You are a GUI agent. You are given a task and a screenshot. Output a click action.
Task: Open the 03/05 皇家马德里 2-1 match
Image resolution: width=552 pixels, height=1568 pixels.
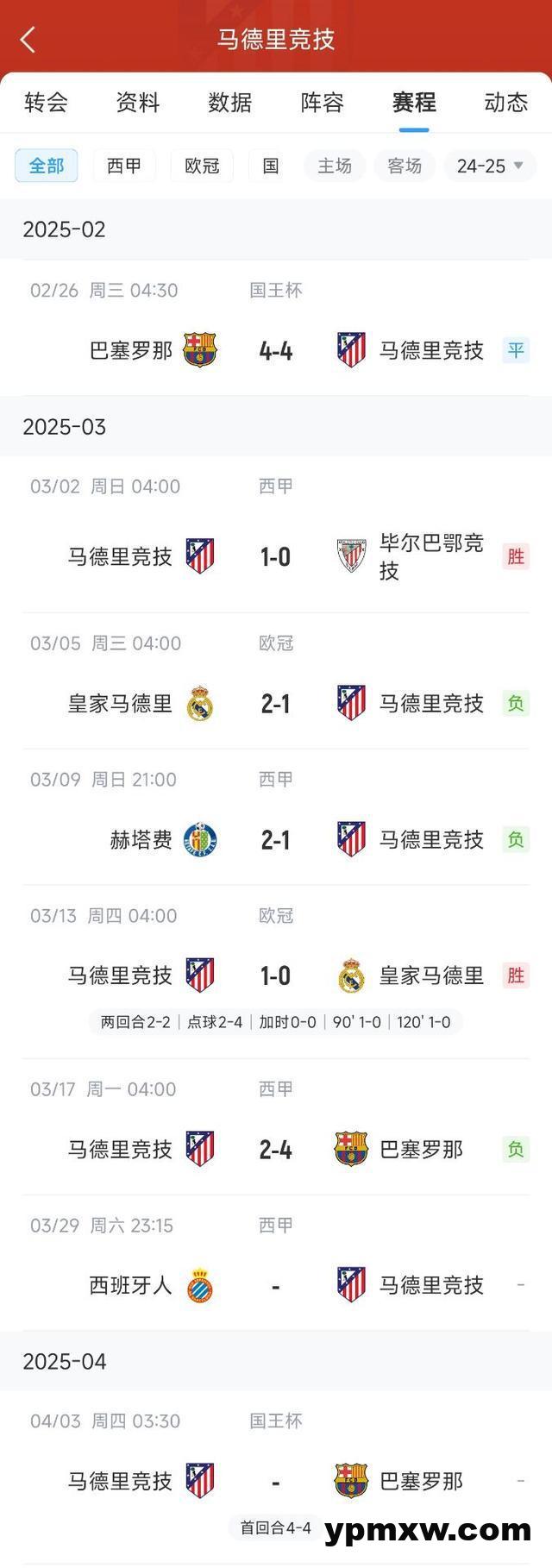pos(276,704)
